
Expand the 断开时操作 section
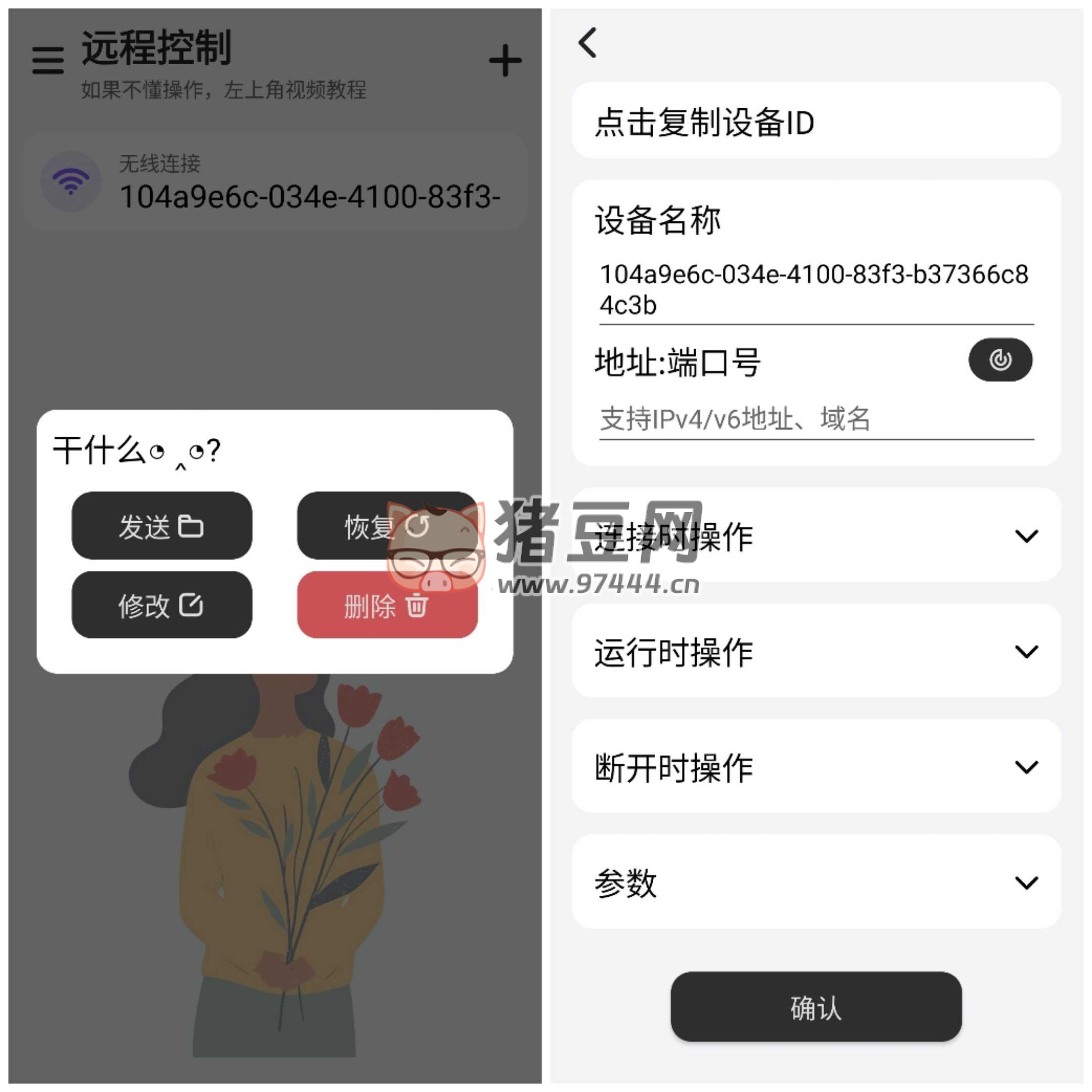(x=816, y=767)
